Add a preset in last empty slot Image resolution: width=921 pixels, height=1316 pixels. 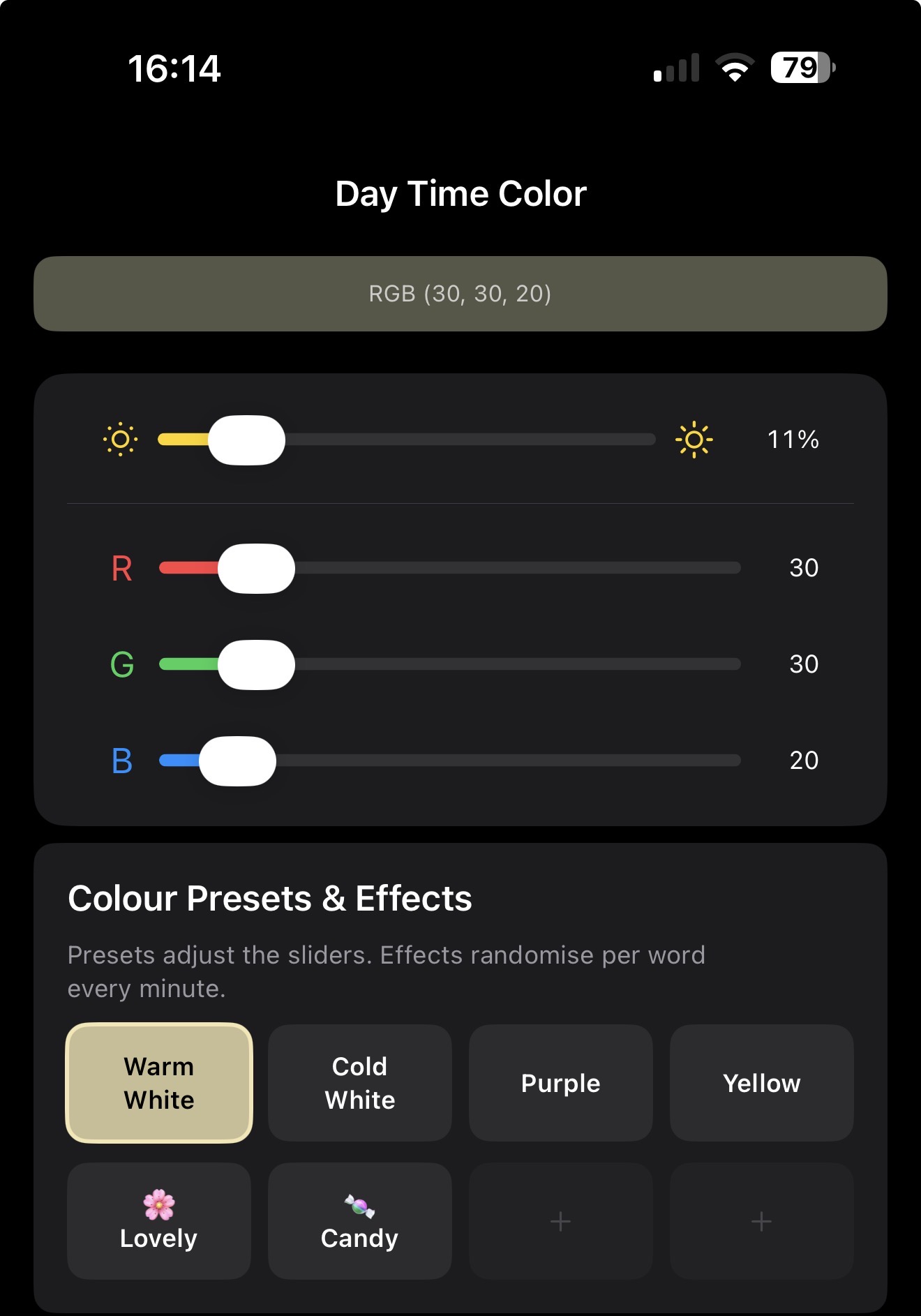(x=761, y=1221)
